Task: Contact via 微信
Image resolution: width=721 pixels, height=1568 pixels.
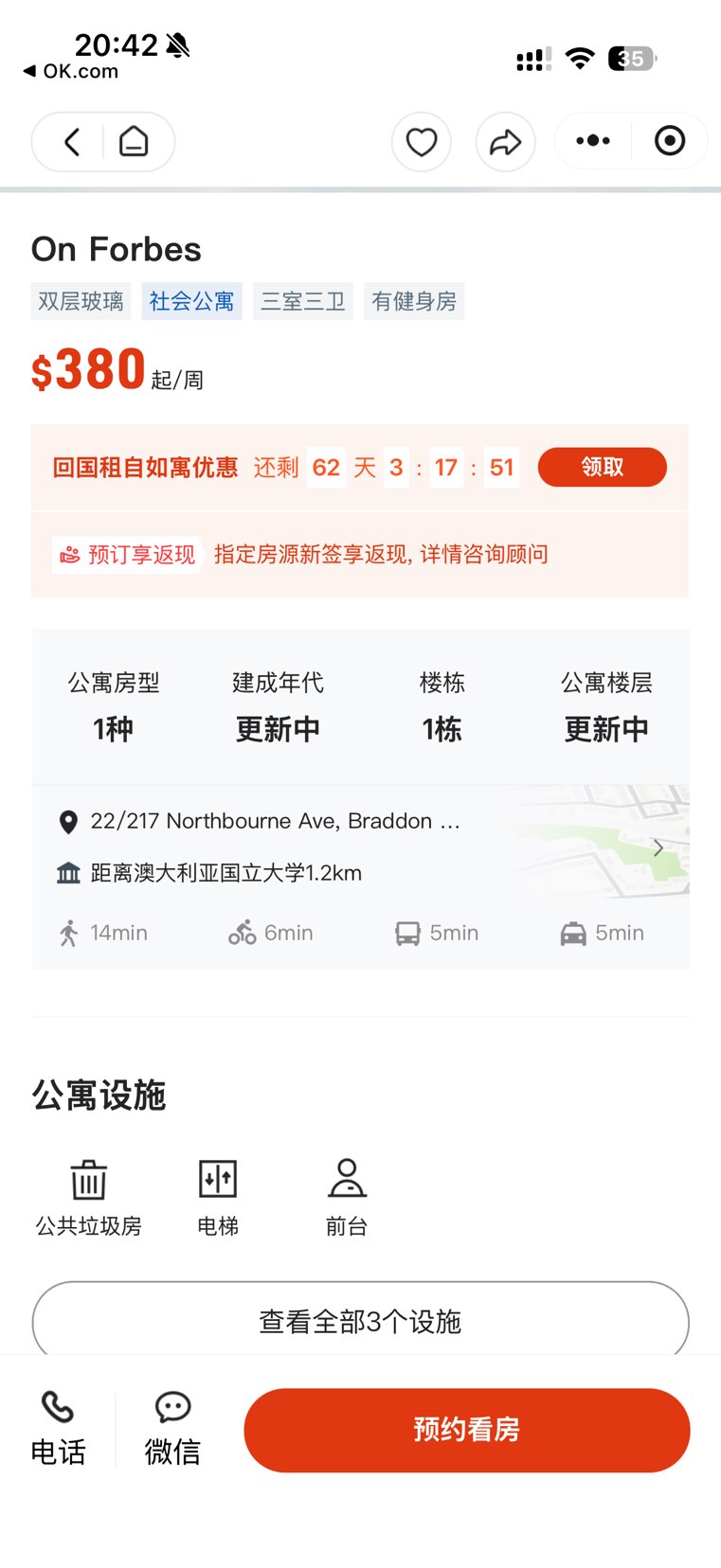Action: tap(172, 1429)
